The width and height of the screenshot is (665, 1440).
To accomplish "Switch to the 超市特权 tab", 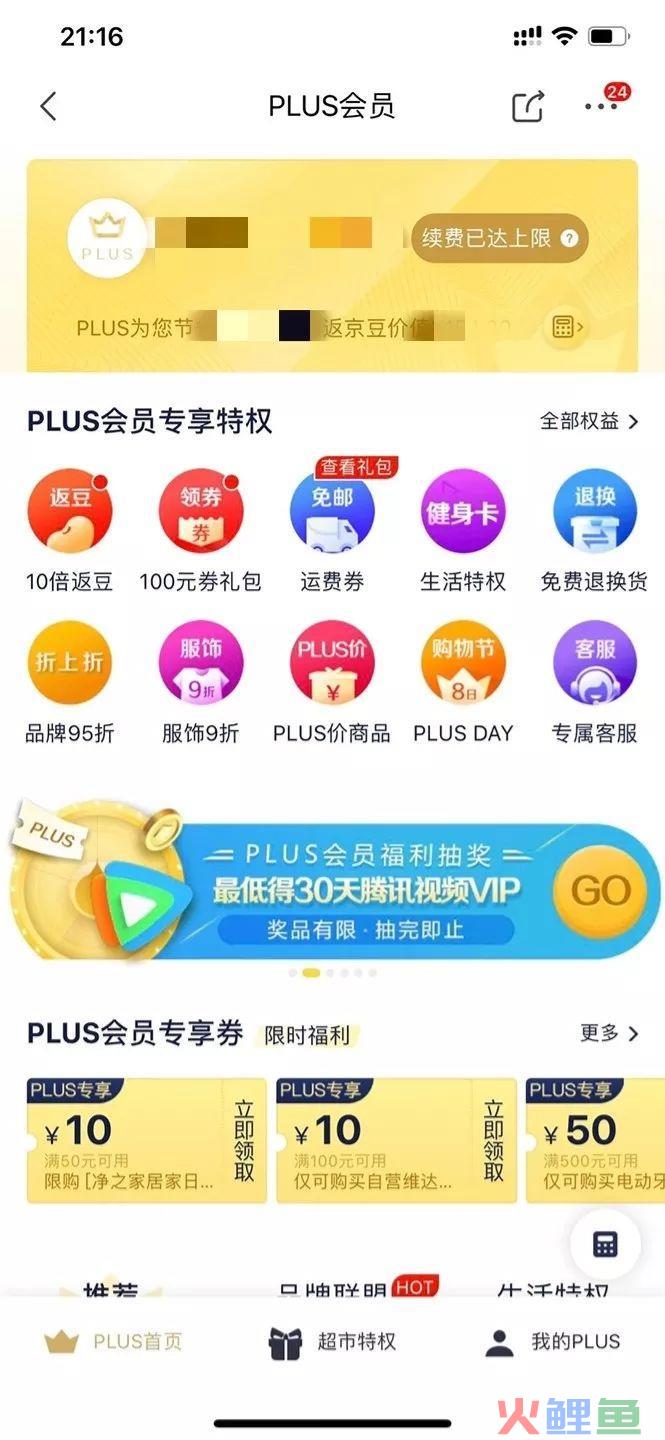I will 333,1342.
